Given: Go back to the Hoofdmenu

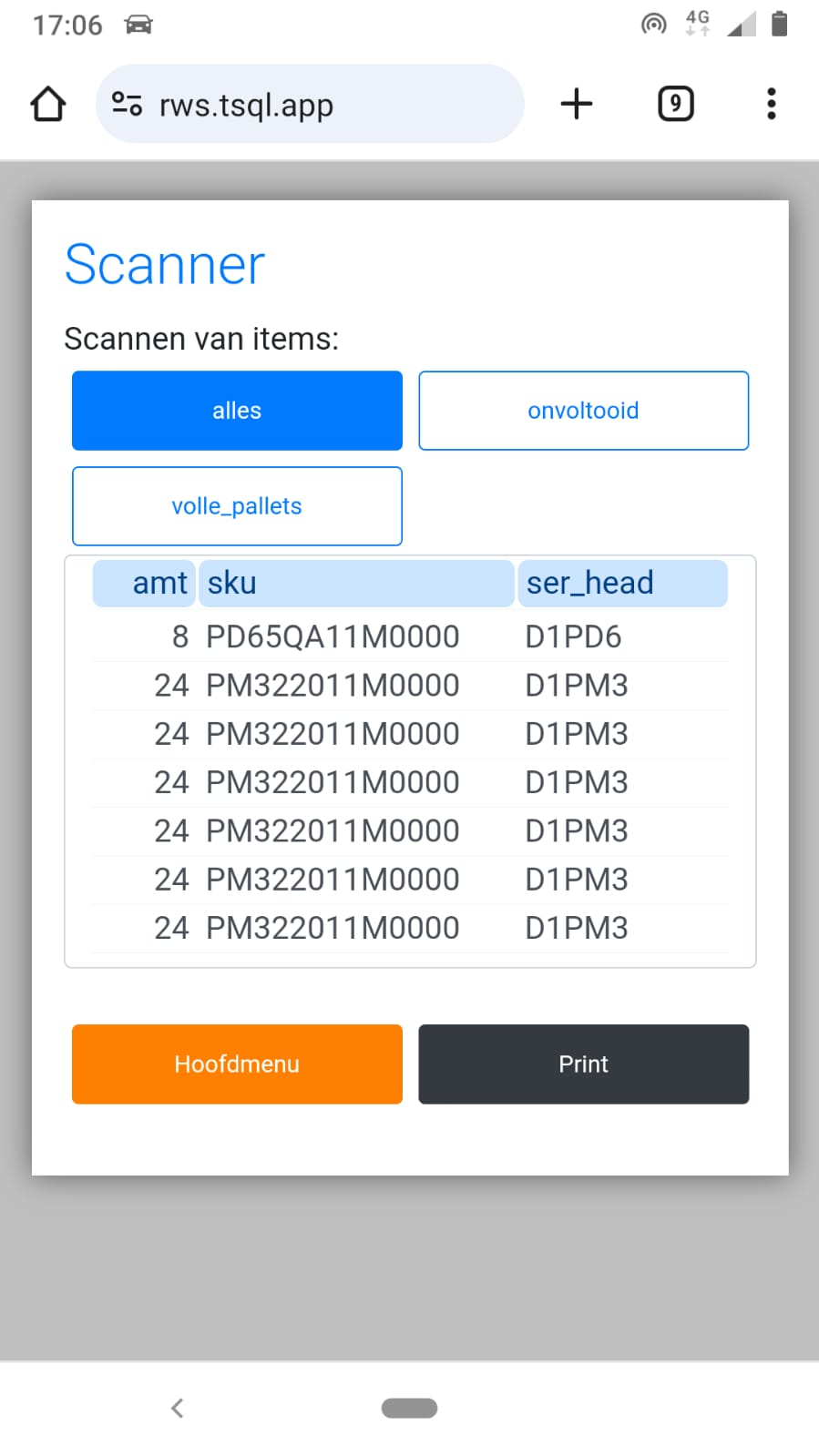Looking at the screenshot, I should (x=237, y=1064).
